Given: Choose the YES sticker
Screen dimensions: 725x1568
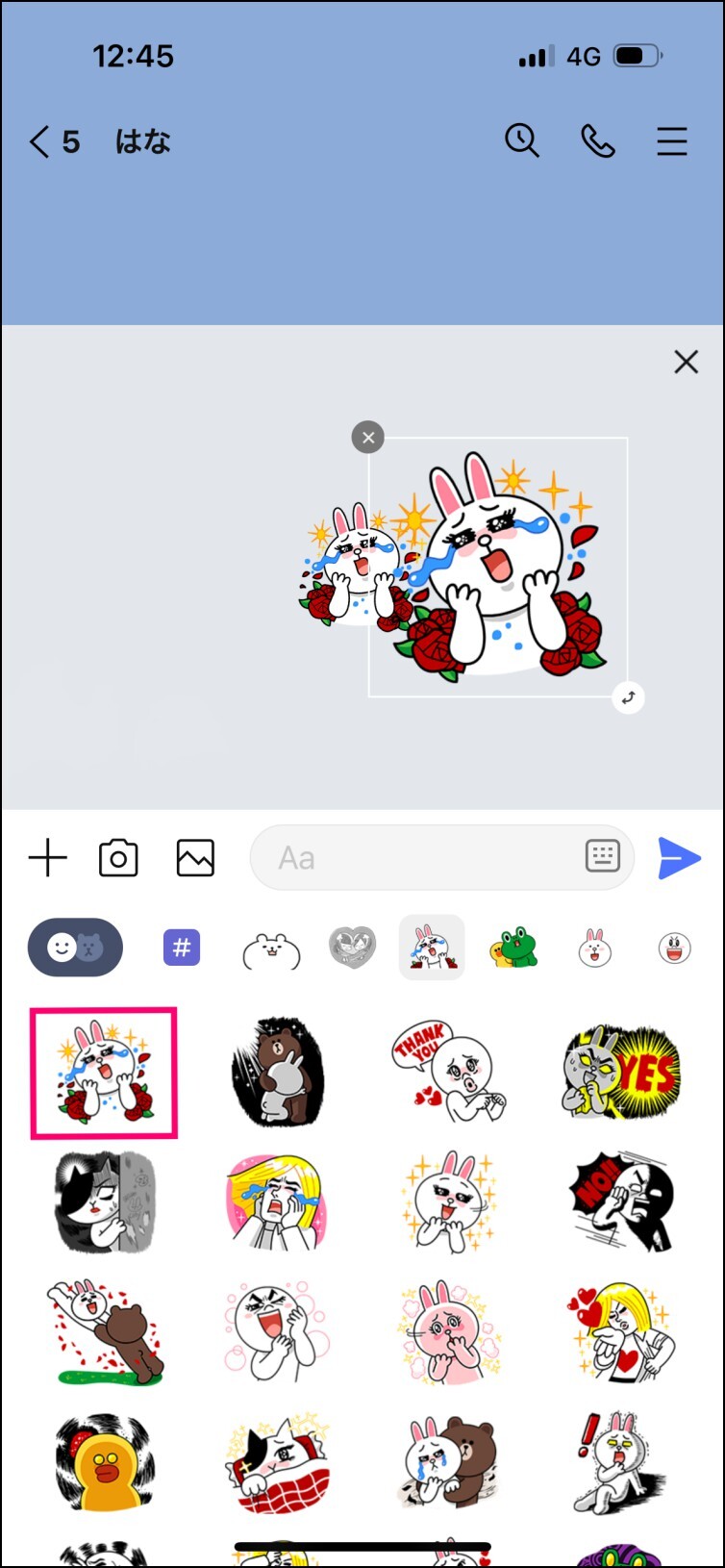Looking at the screenshot, I should tap(621, 1072).
